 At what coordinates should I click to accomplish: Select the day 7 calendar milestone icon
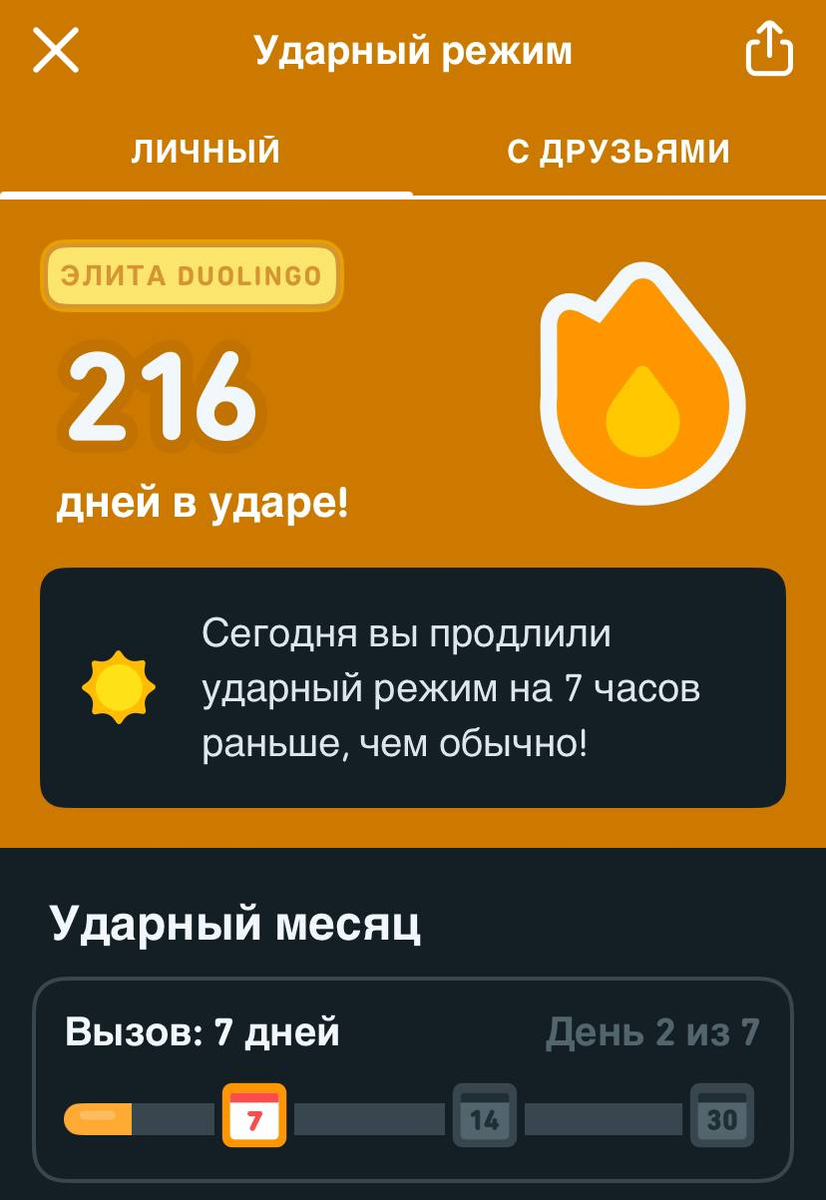tap(252, 1113)
